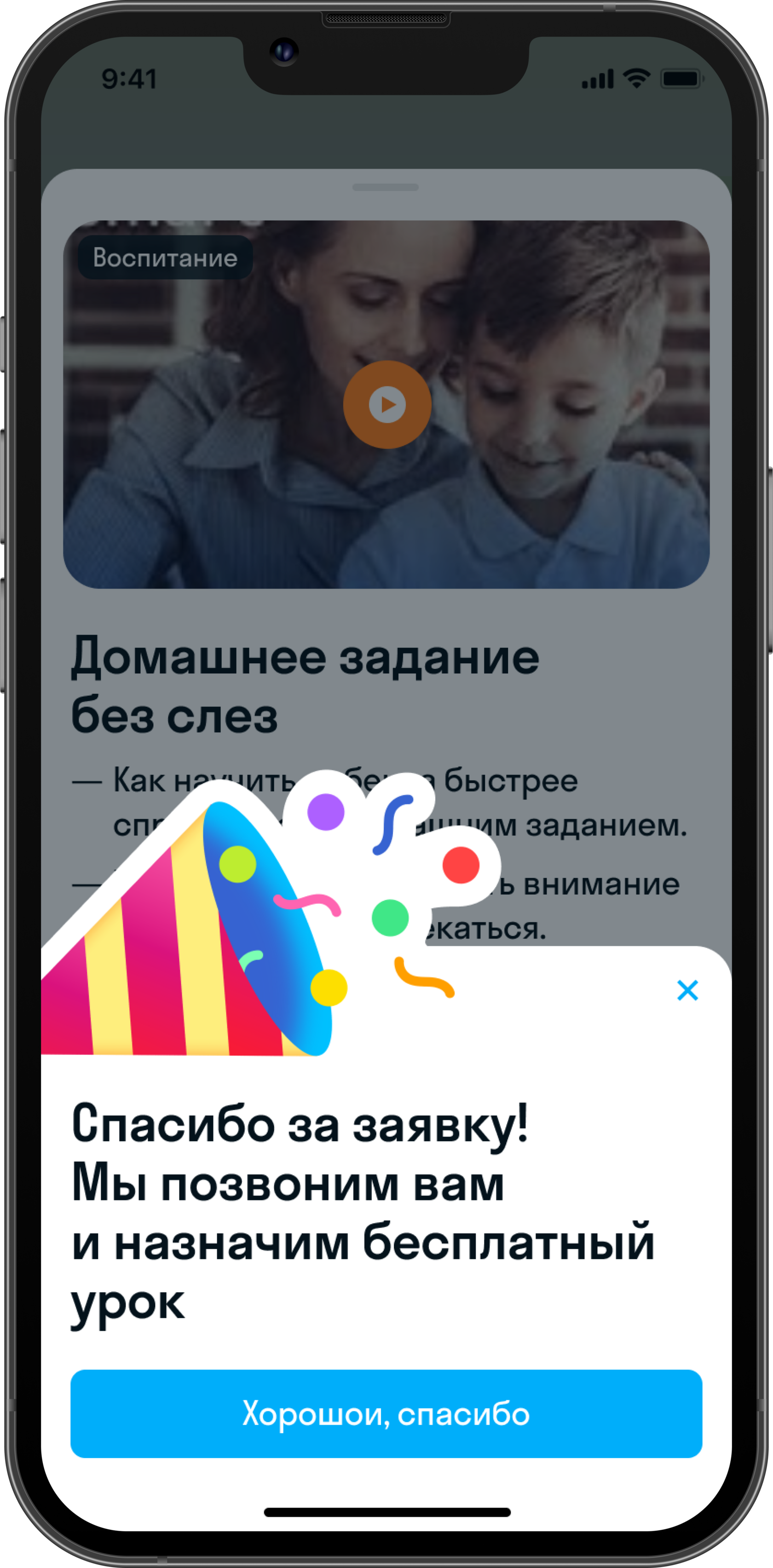The width and height of the screenshot is (773, 1568).
Task: Tap the "Хорошо, спасибо" button
Action: pyautogui.click(x=386, y=1413)
